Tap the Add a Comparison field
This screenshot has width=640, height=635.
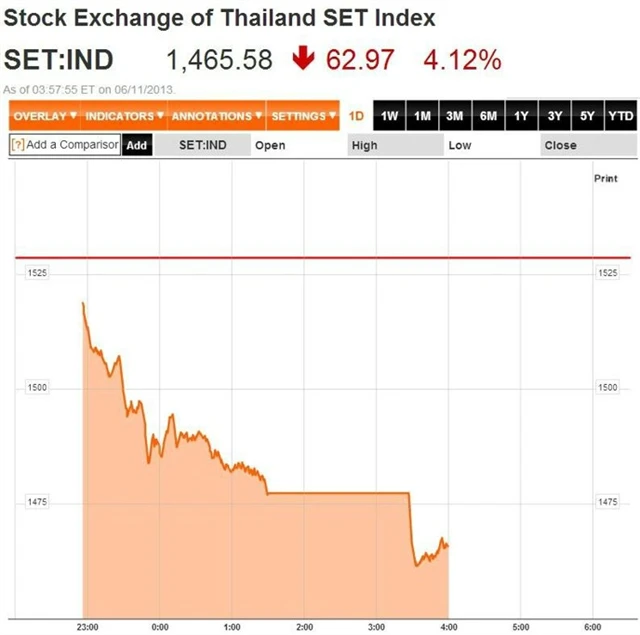pos(72,145)
